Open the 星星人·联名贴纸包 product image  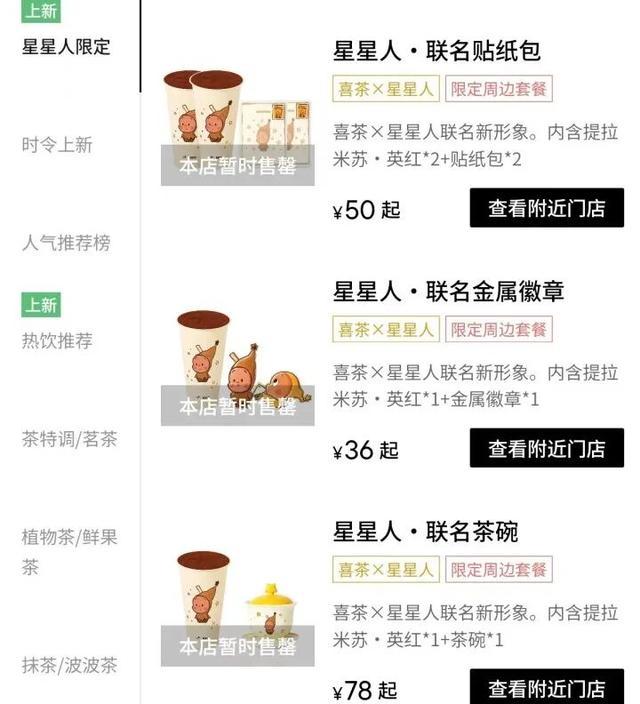coord(237,125)
